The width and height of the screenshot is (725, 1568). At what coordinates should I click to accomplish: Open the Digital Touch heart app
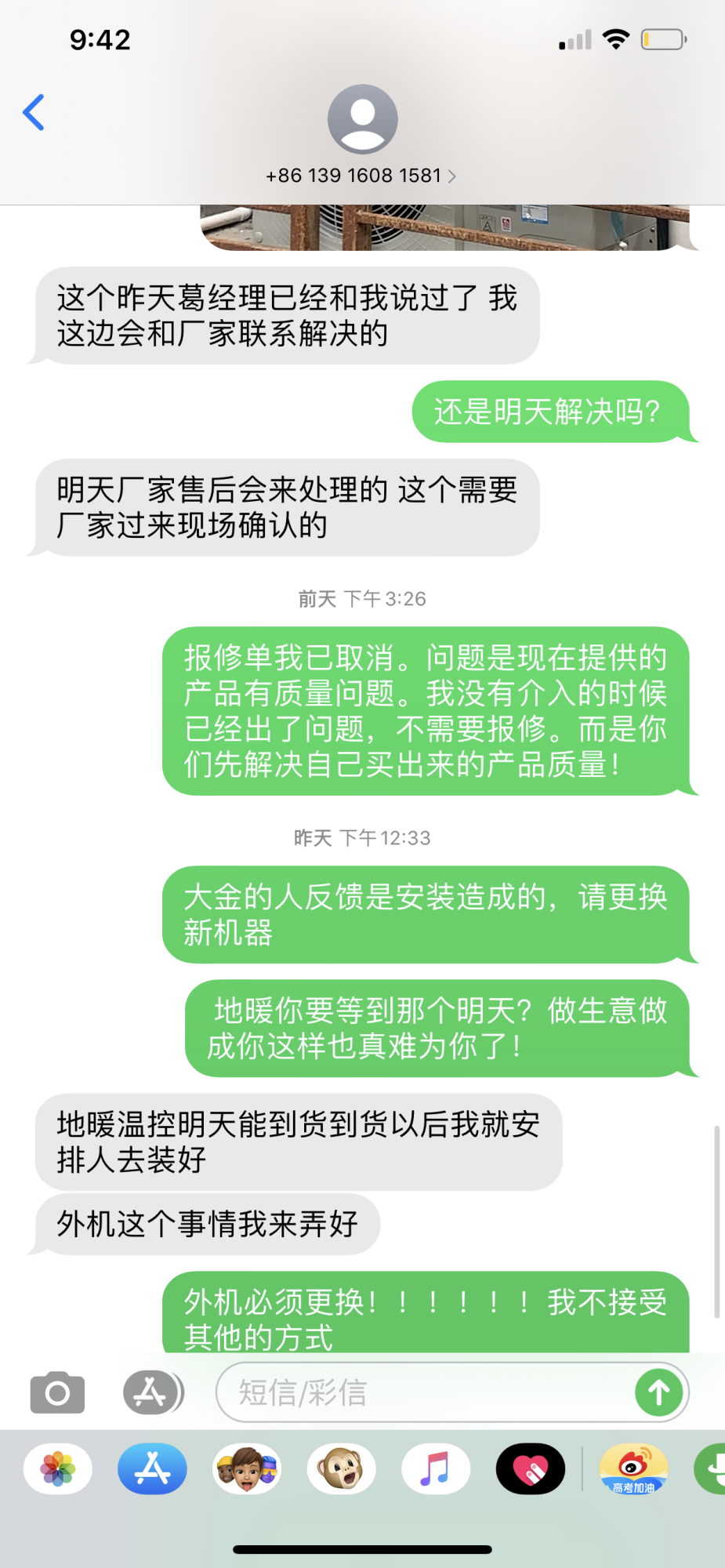[x=531, y=1468]
